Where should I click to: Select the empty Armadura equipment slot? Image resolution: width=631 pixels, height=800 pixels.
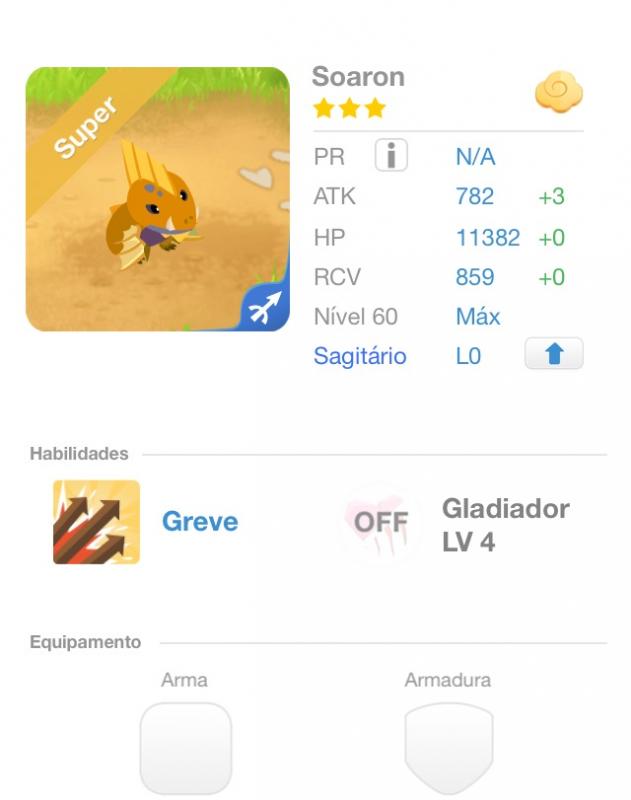[449, 748]
